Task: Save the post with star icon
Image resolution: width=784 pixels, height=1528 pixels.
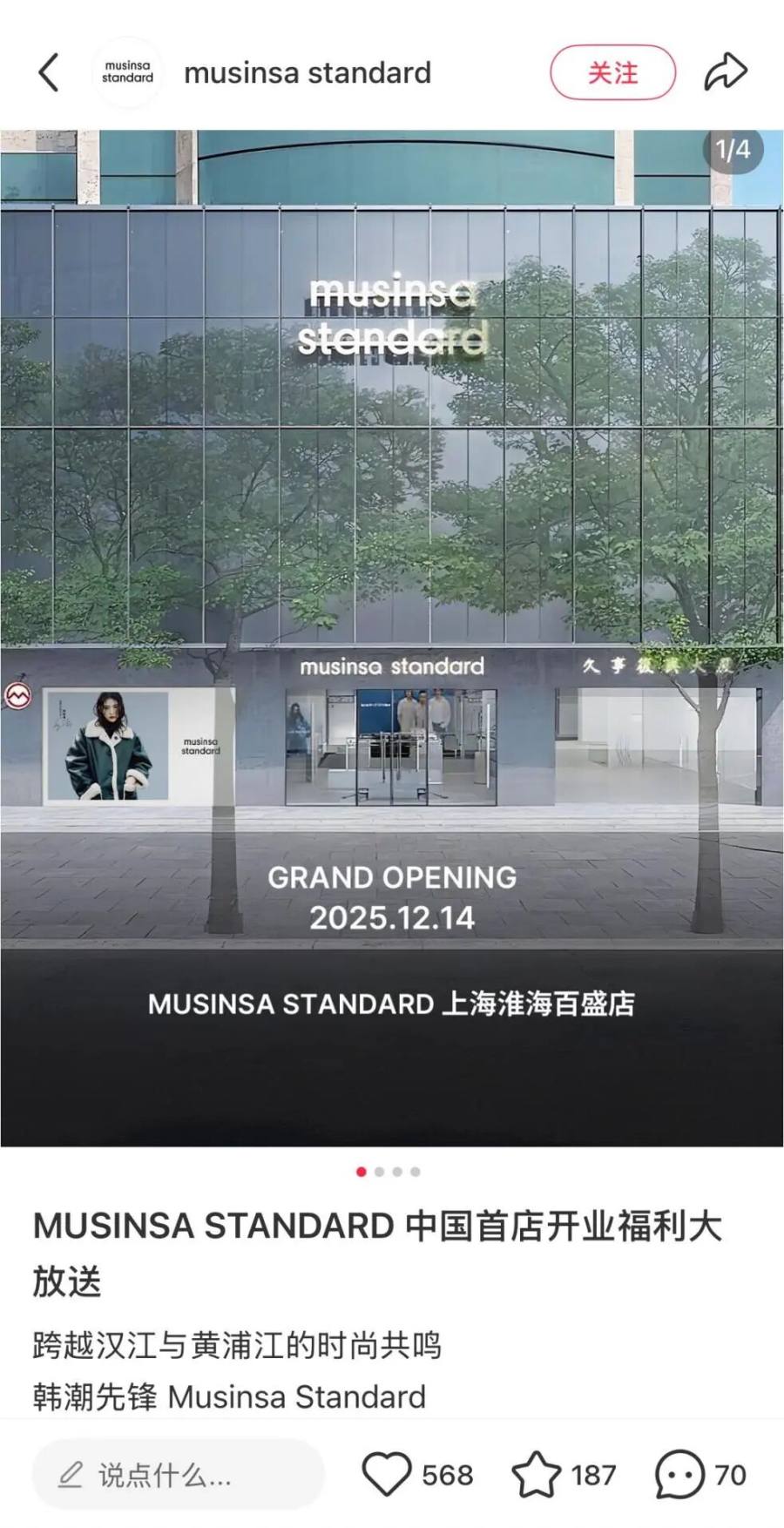Action: (536, 1475)
